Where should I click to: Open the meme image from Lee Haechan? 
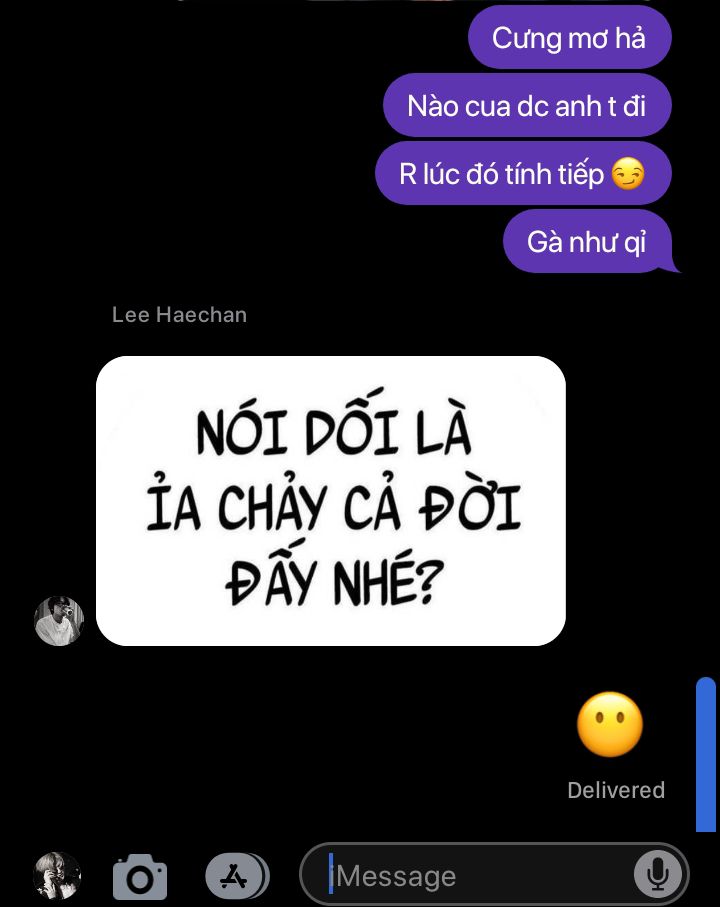[331, 501]
